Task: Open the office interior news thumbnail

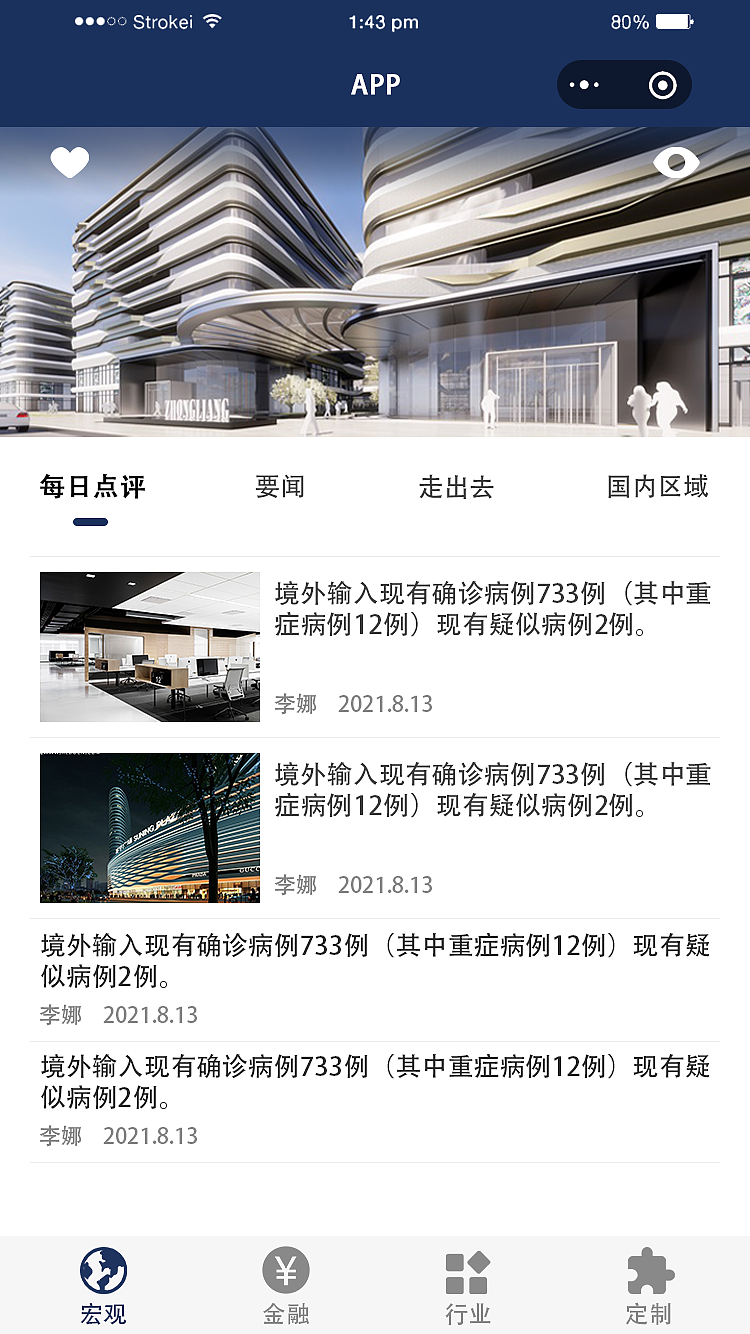Action: [149, 646]
